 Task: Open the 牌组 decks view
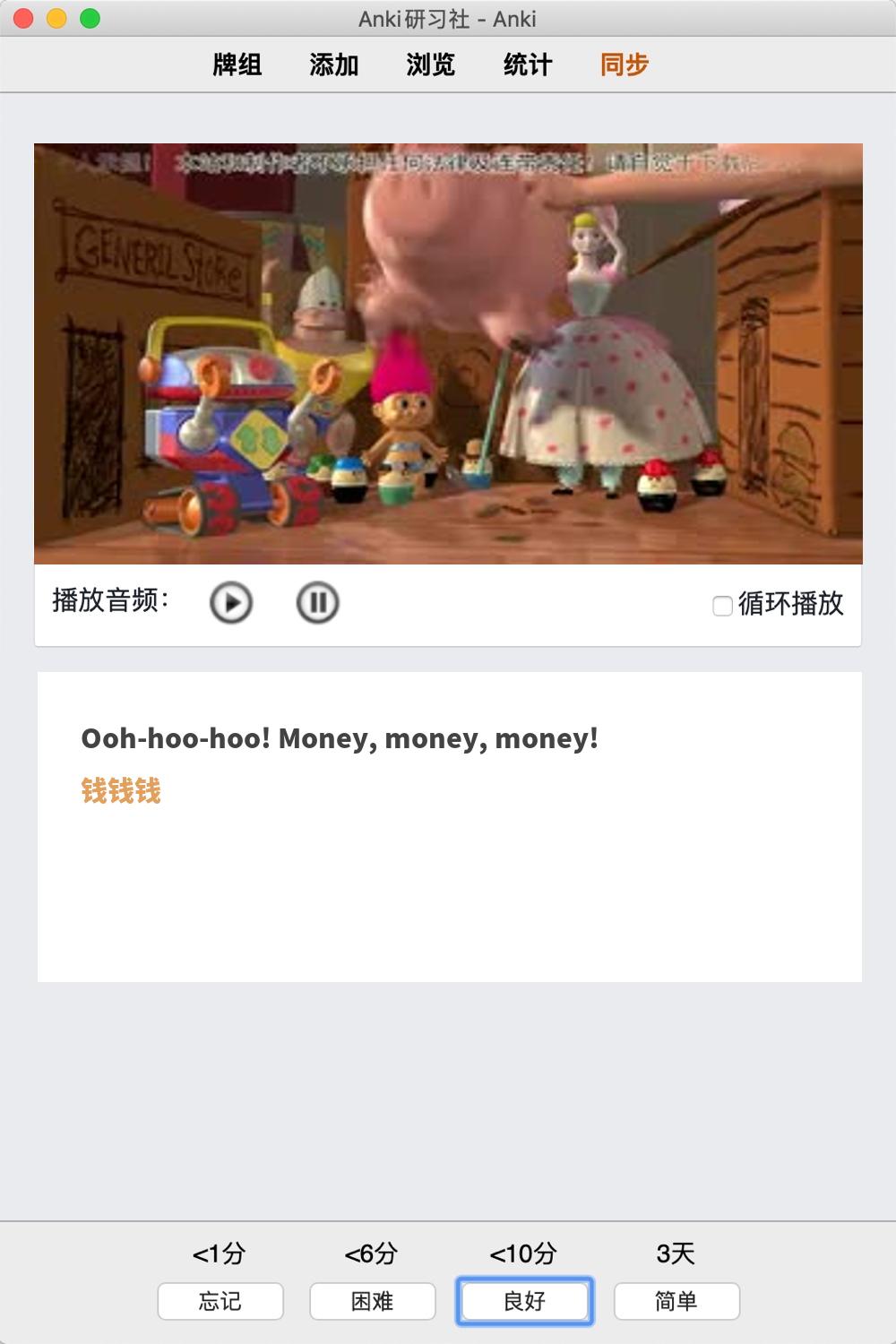237,65
